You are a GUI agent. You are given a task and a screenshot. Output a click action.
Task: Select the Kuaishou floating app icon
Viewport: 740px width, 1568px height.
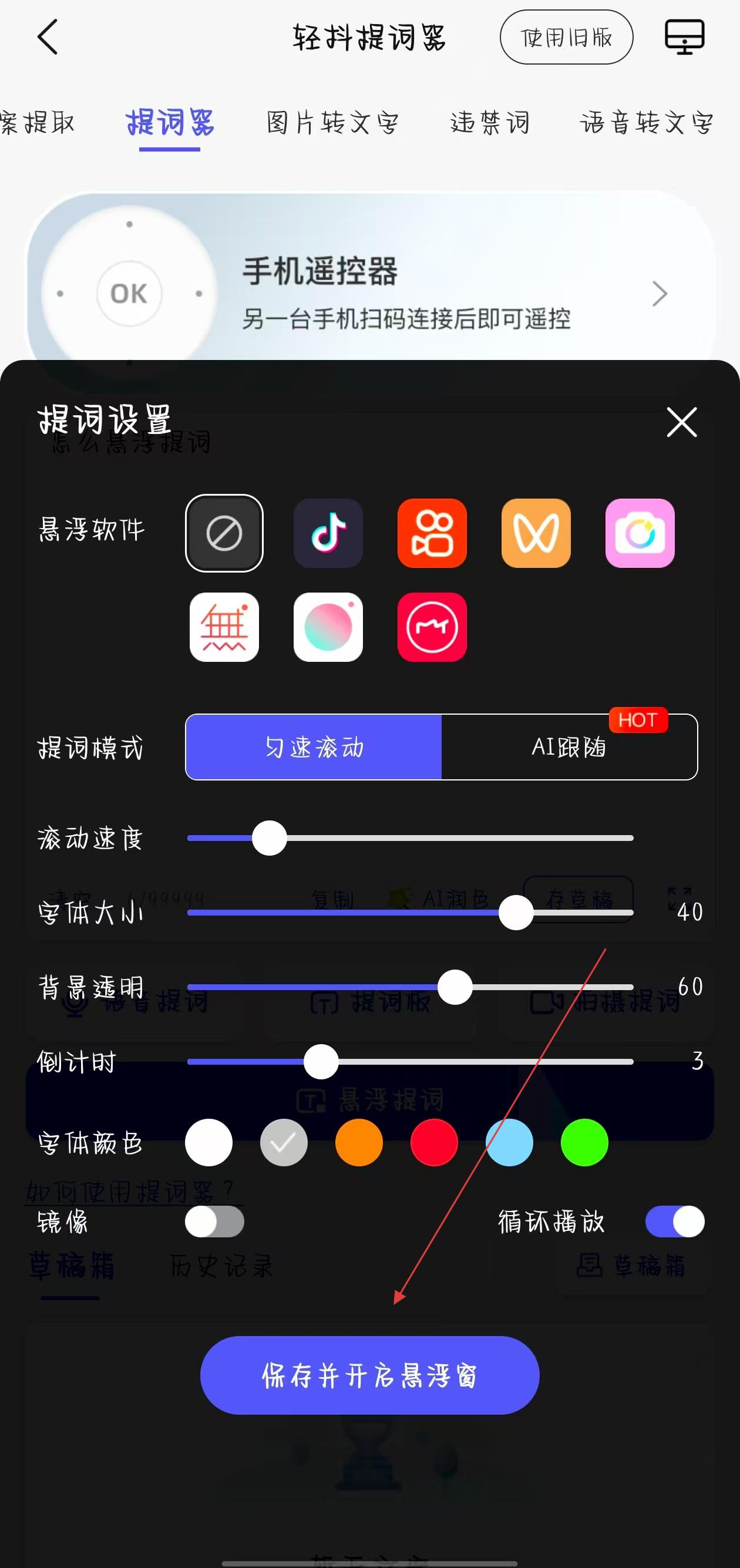tap(432, 533)
